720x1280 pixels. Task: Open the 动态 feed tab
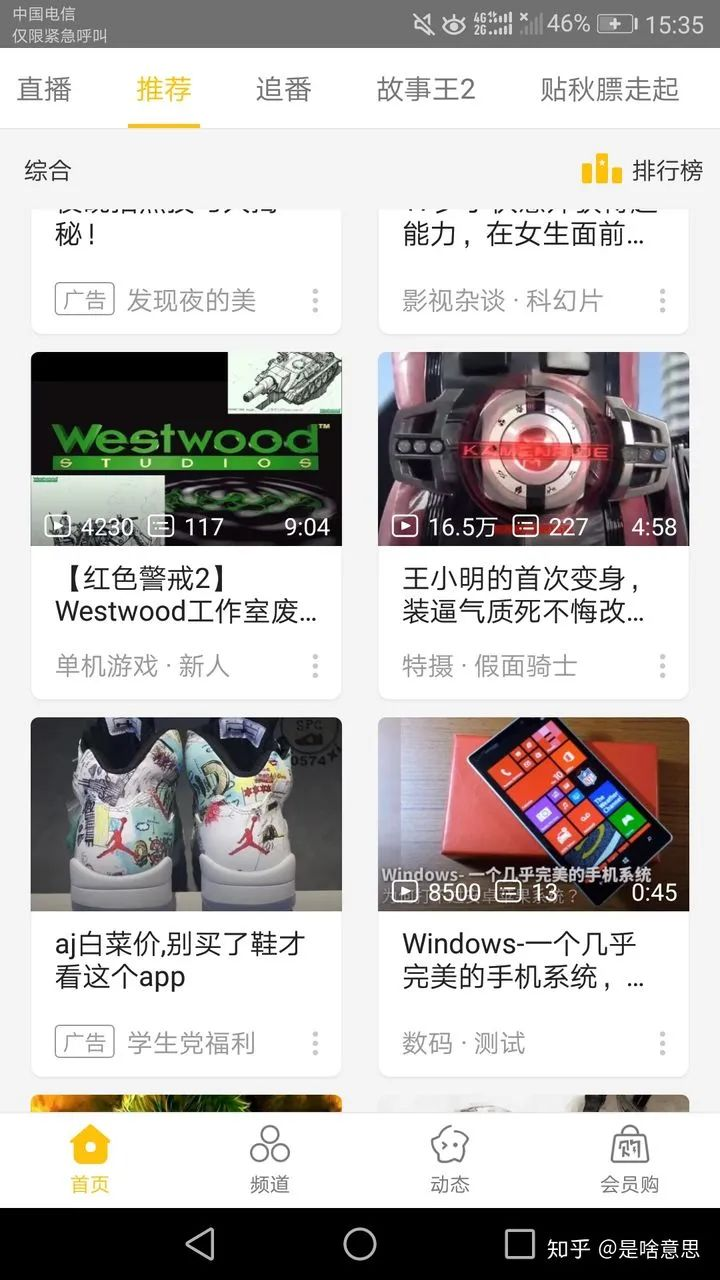(x=450, y=1160)
